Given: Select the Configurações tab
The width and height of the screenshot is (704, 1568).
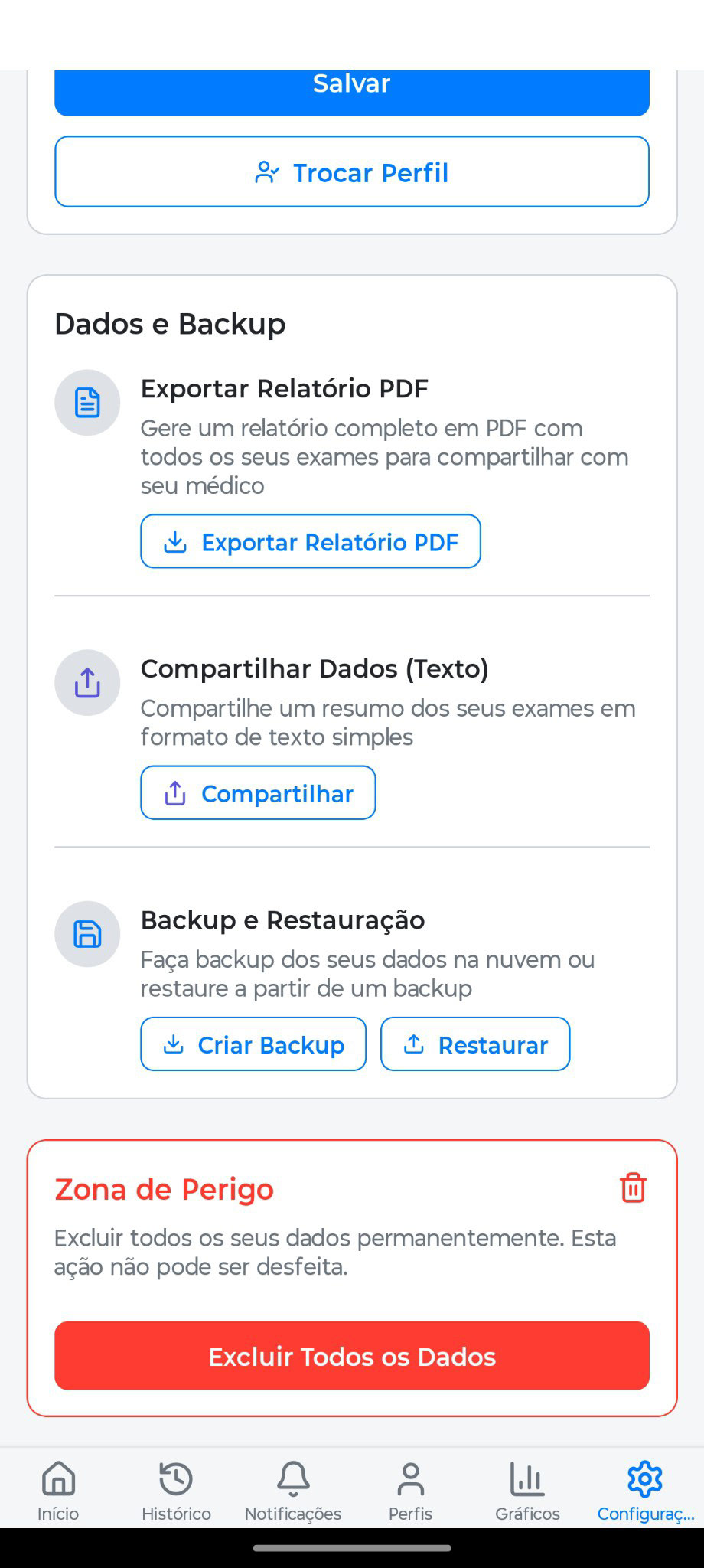Looking at the screenshot, I should click(x=645, y=1490).
